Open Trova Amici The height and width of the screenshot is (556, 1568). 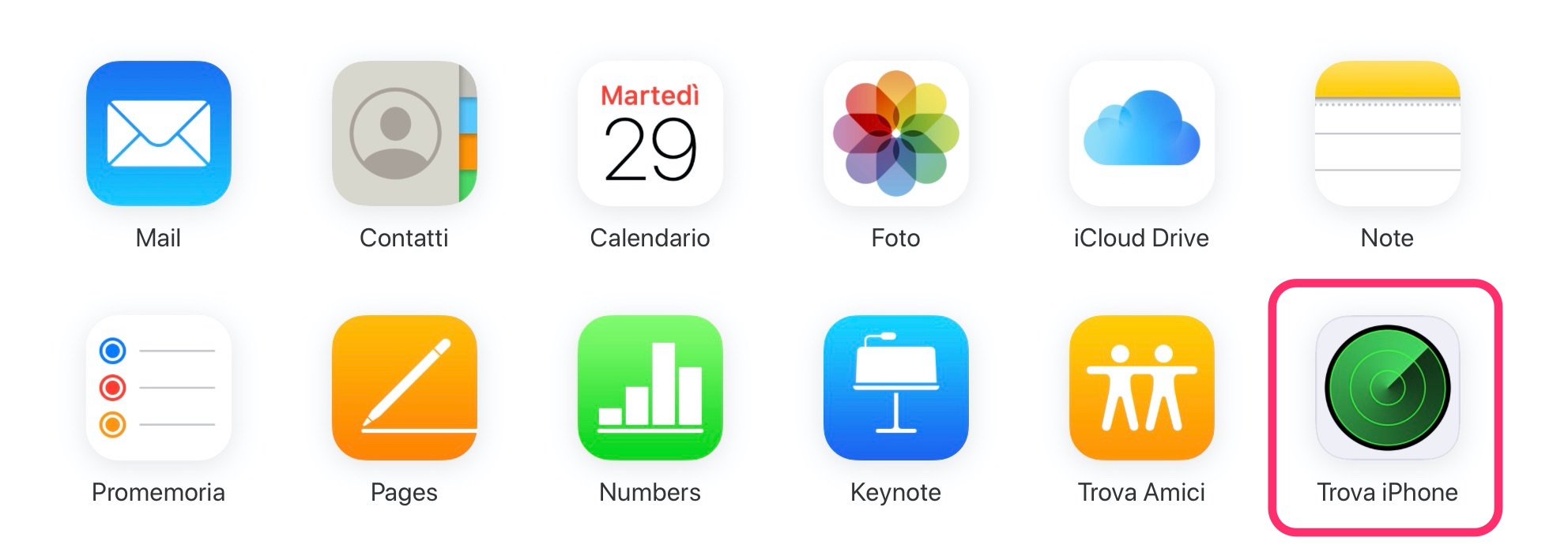1141,388
